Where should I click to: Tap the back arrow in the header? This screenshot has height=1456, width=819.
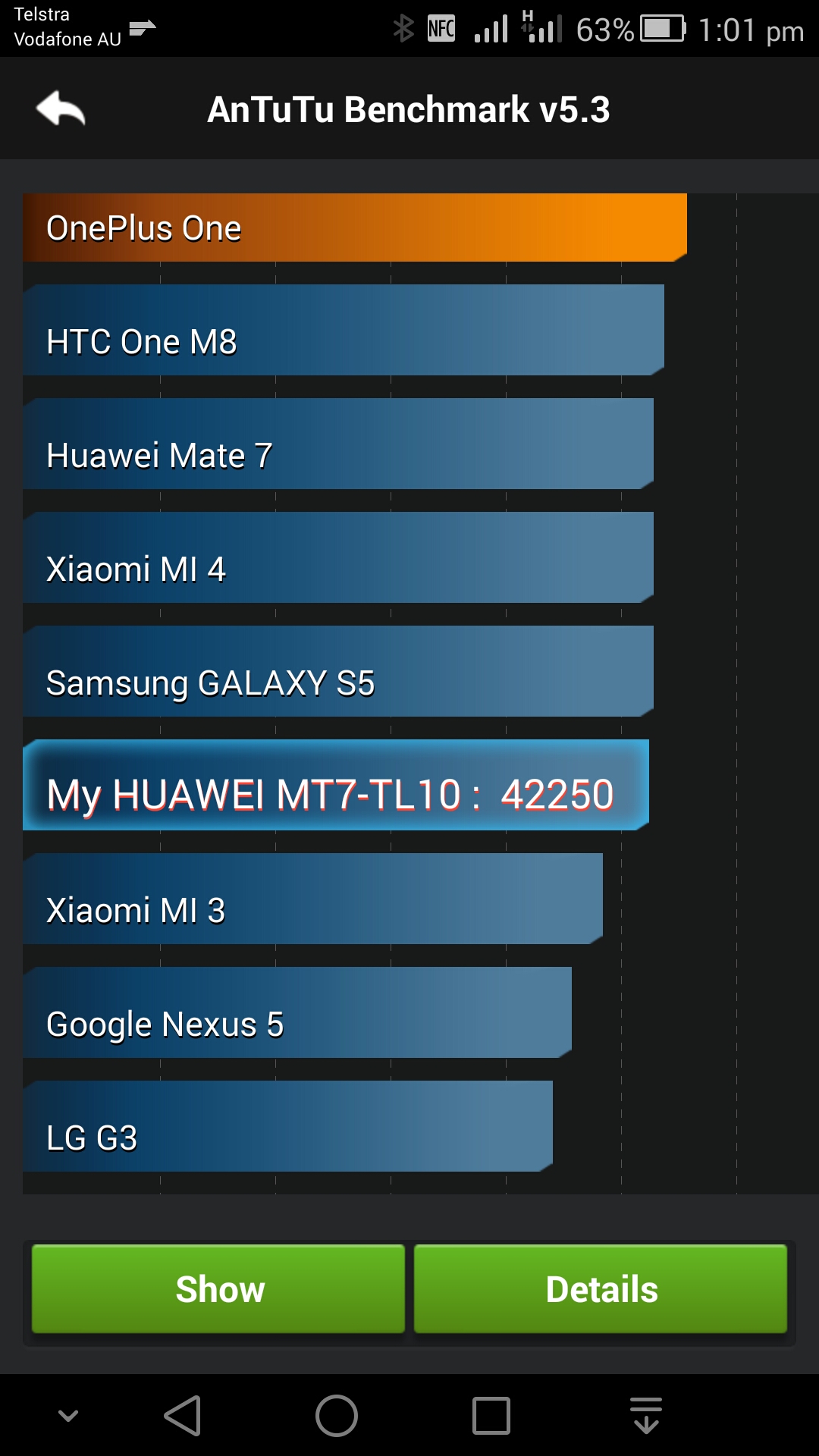[61, 109]
